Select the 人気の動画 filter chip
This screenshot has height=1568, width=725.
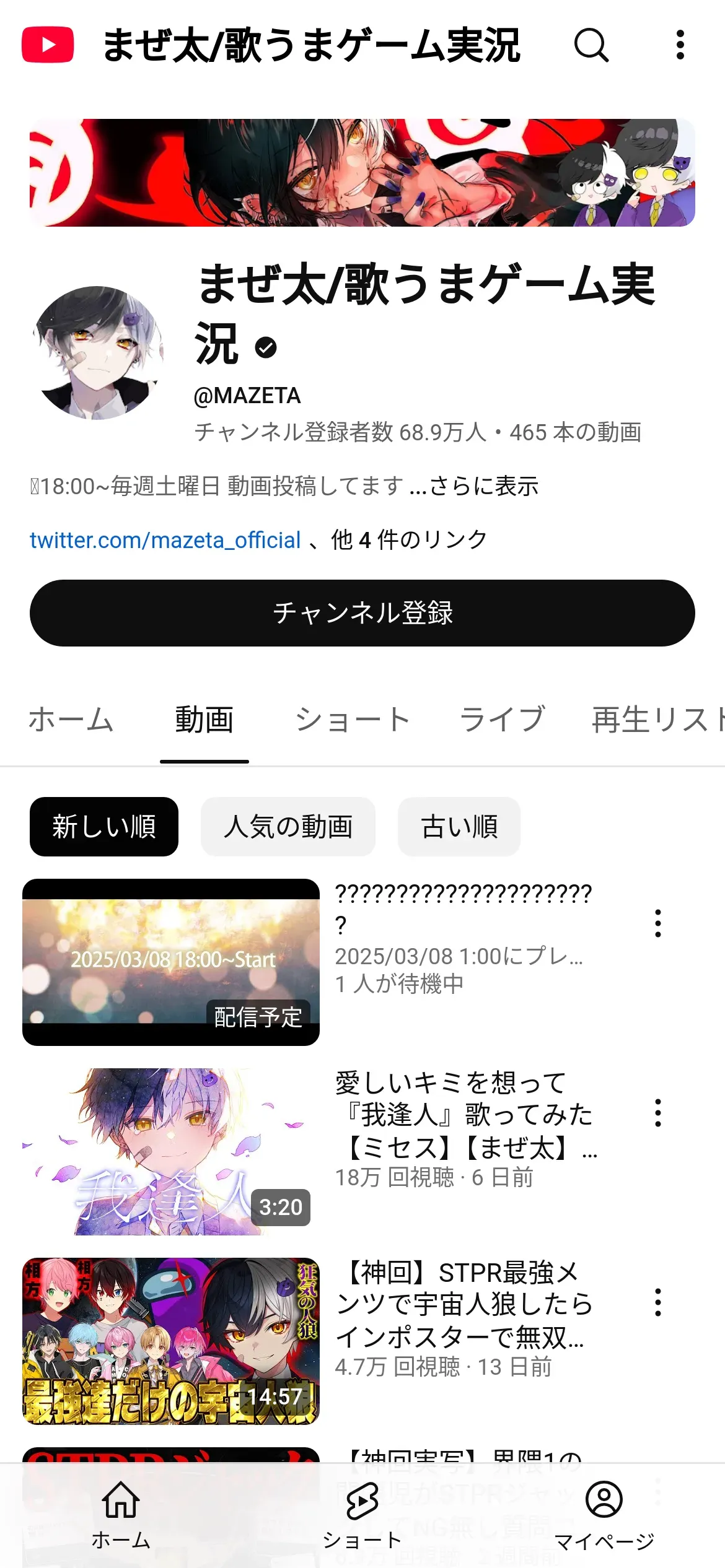(x=288, y=827)
